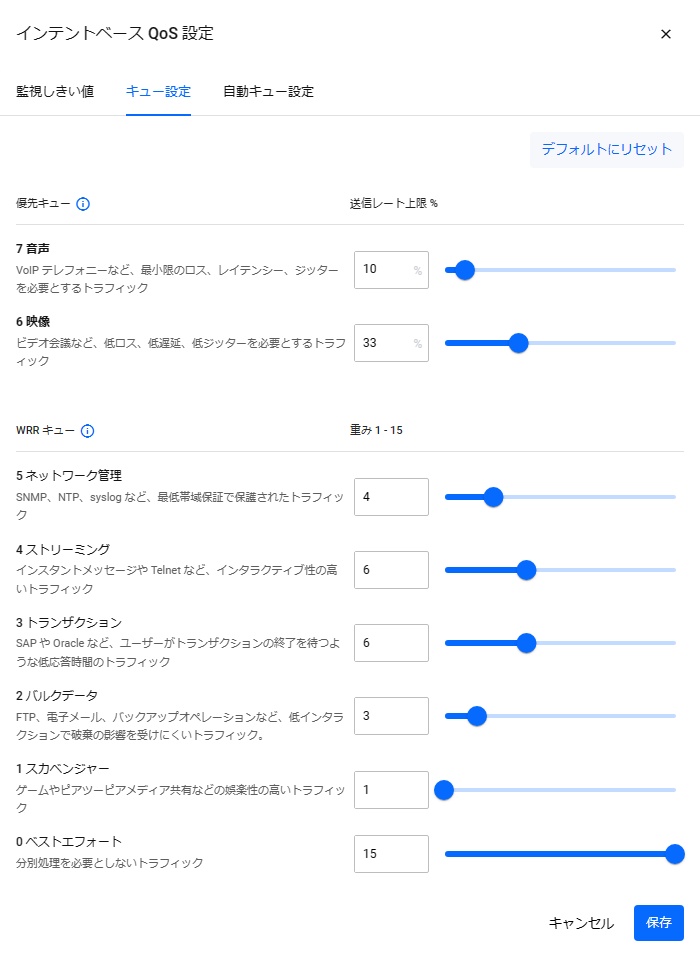
Task: Switch to the 自動キュー設定 tab
Action: tap(268, 92)
